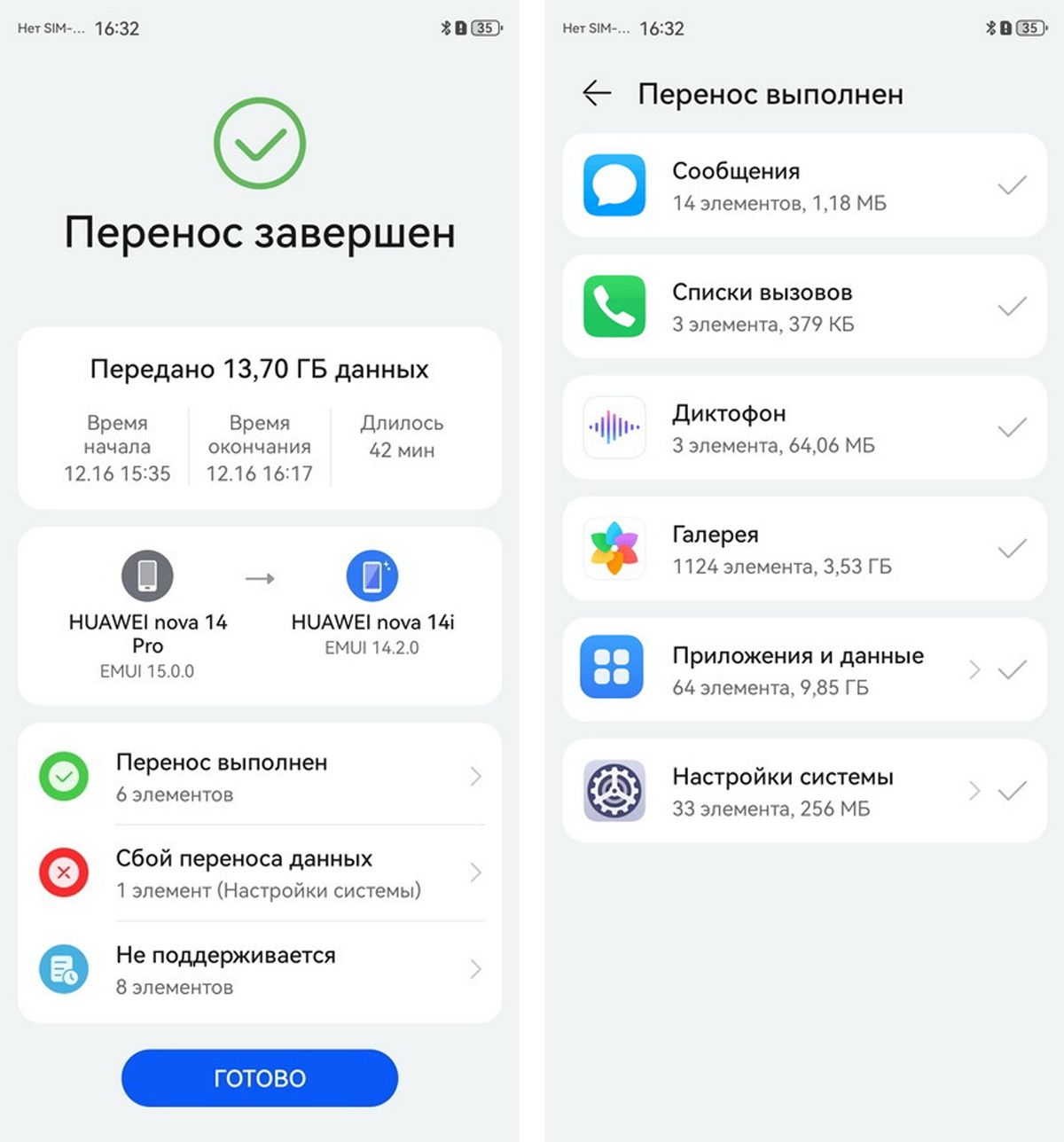Tap the ГОТОВО button
Screen dimensions: 1064x1142
[259, 1077]
